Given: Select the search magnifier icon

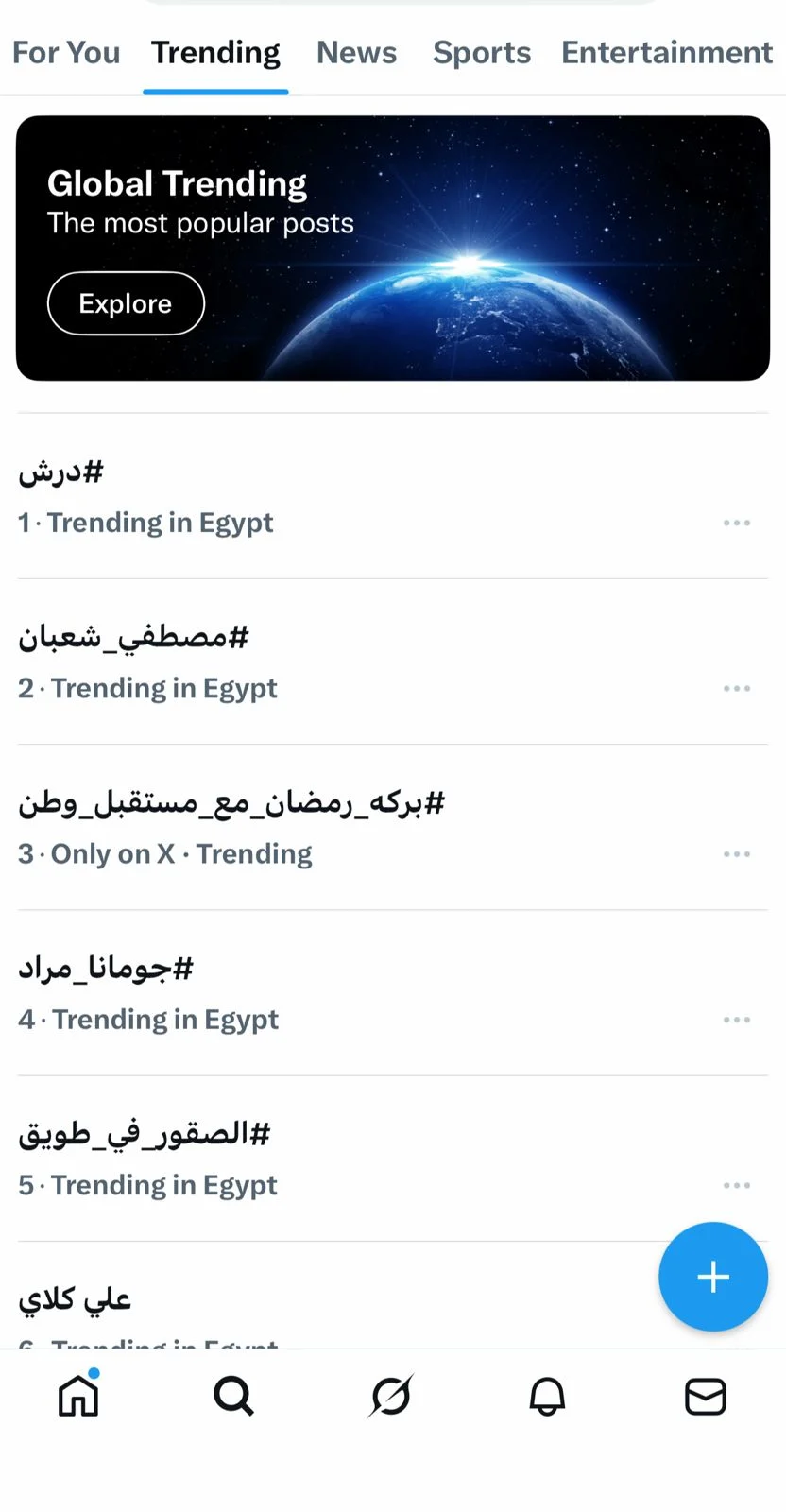Looking at the screenshot, I should tap(234, 1397).
